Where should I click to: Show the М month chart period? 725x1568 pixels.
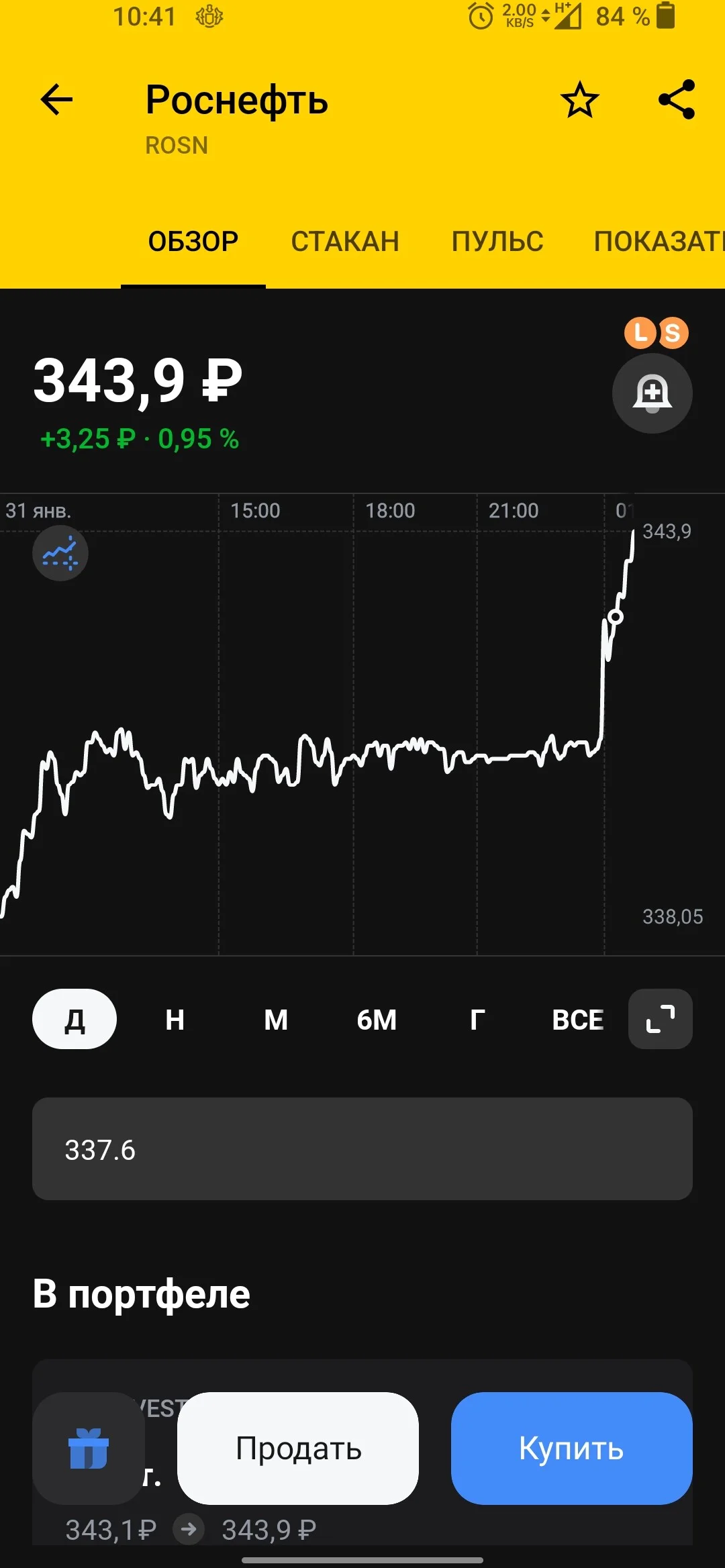(x=276, y=1019)
